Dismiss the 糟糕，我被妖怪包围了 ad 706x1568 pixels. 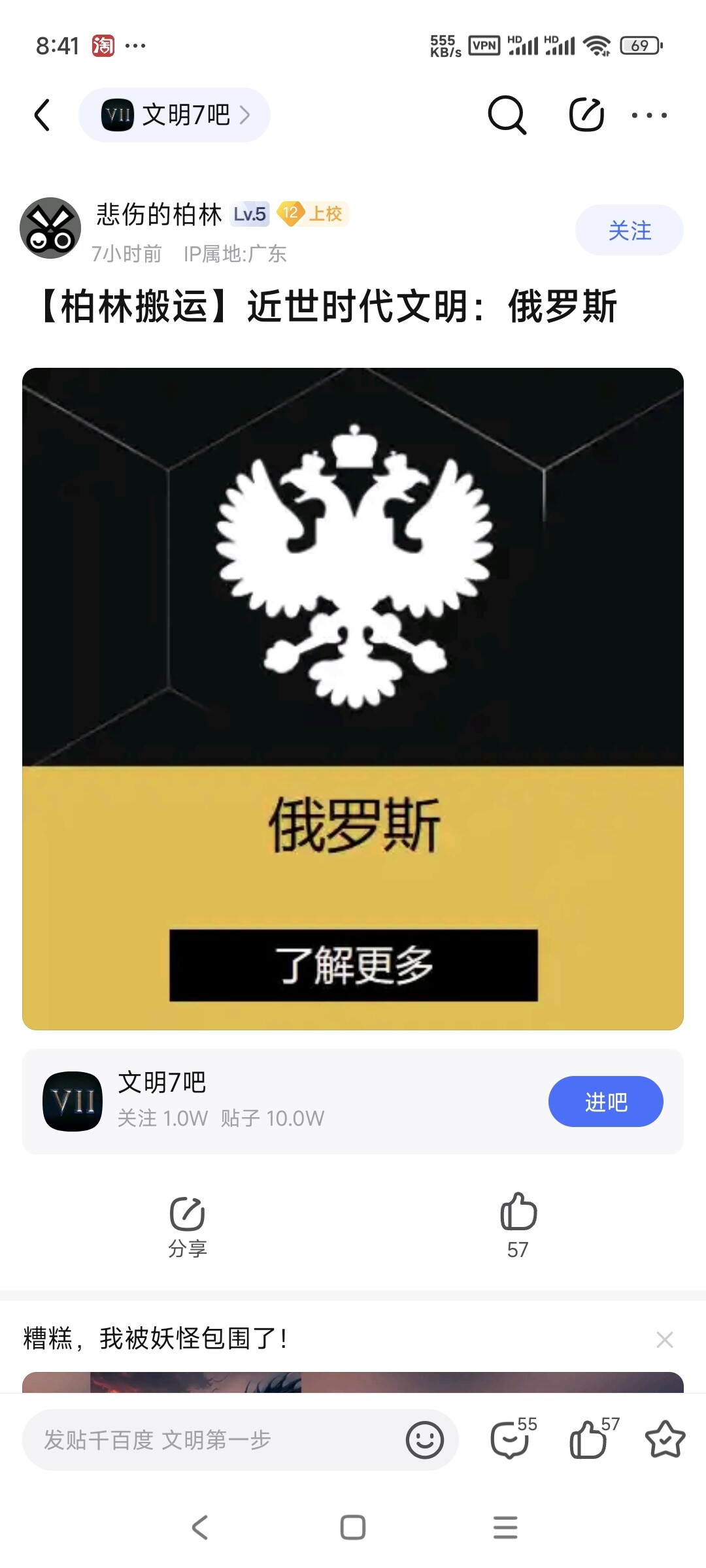(x=665, y=1340)
